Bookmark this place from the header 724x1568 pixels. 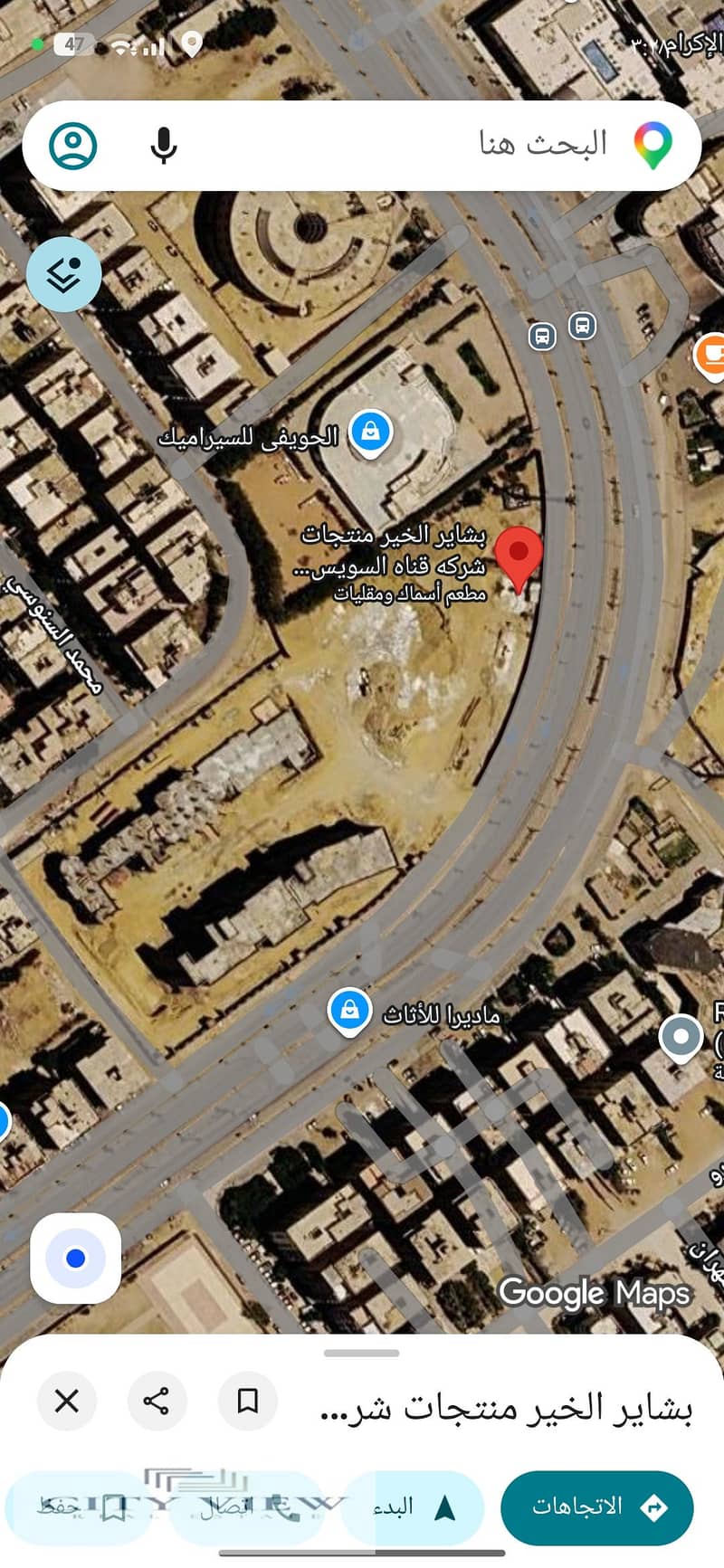[x=247, y=1401]
